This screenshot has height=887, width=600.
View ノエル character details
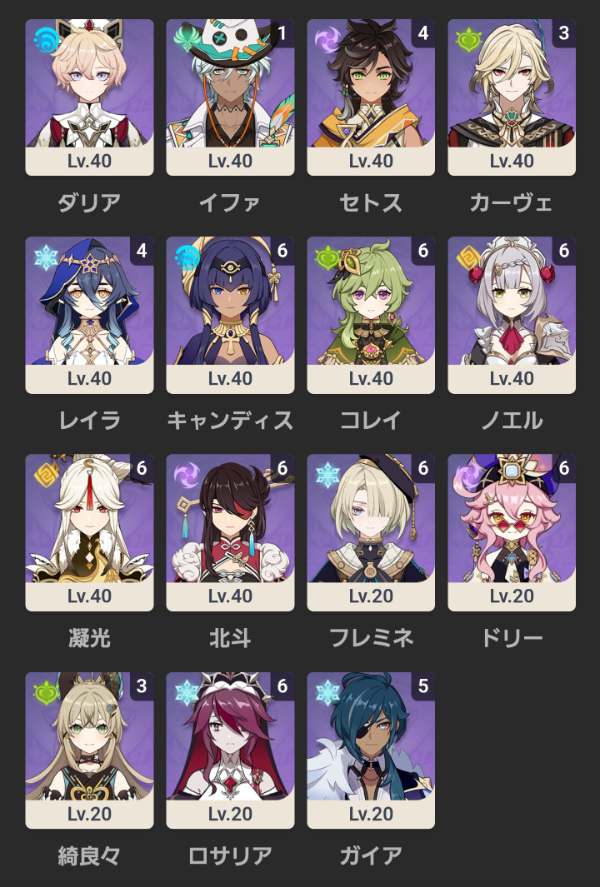coord(512,315)
